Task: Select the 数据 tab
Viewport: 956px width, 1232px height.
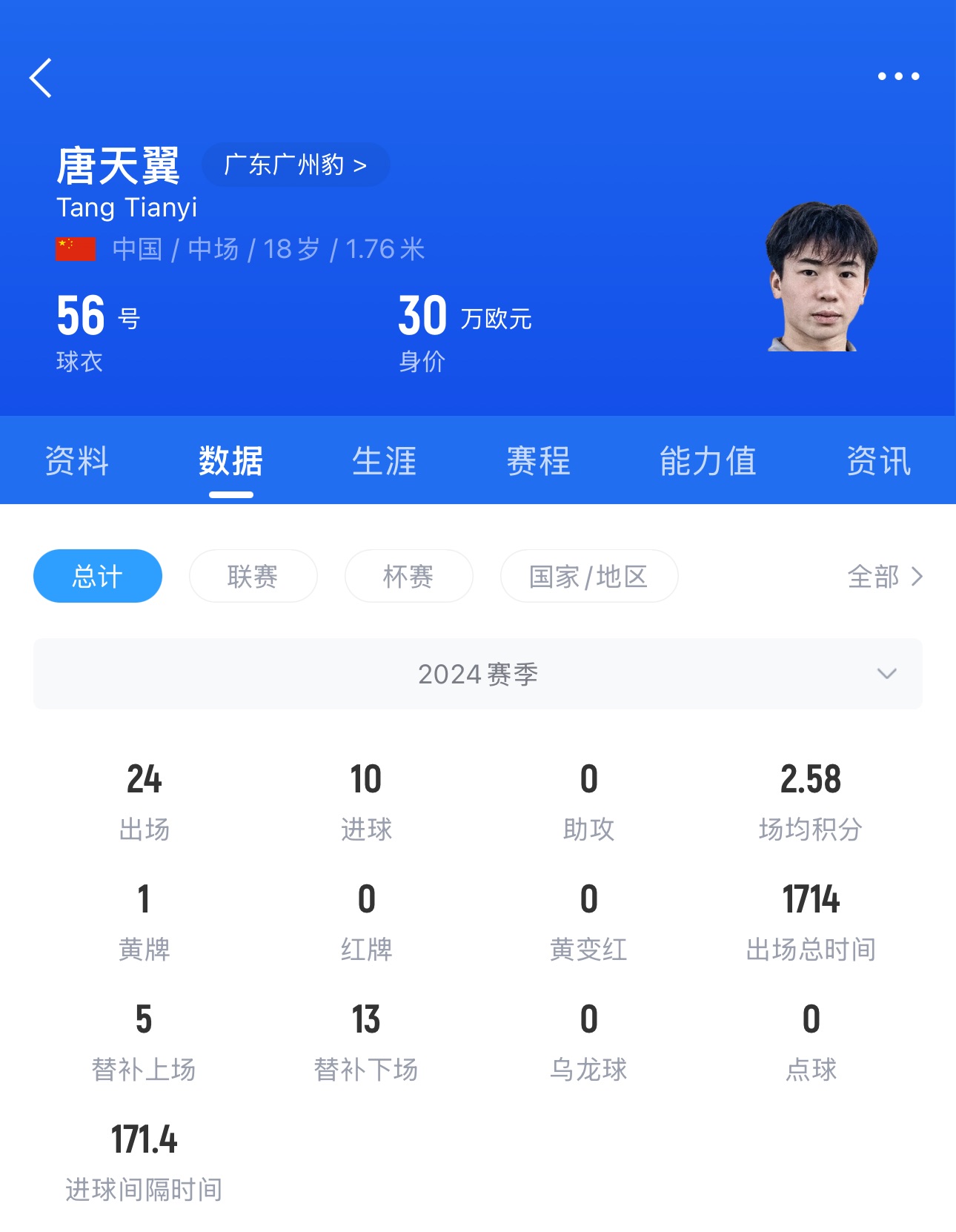Action: tap(230, 461)
